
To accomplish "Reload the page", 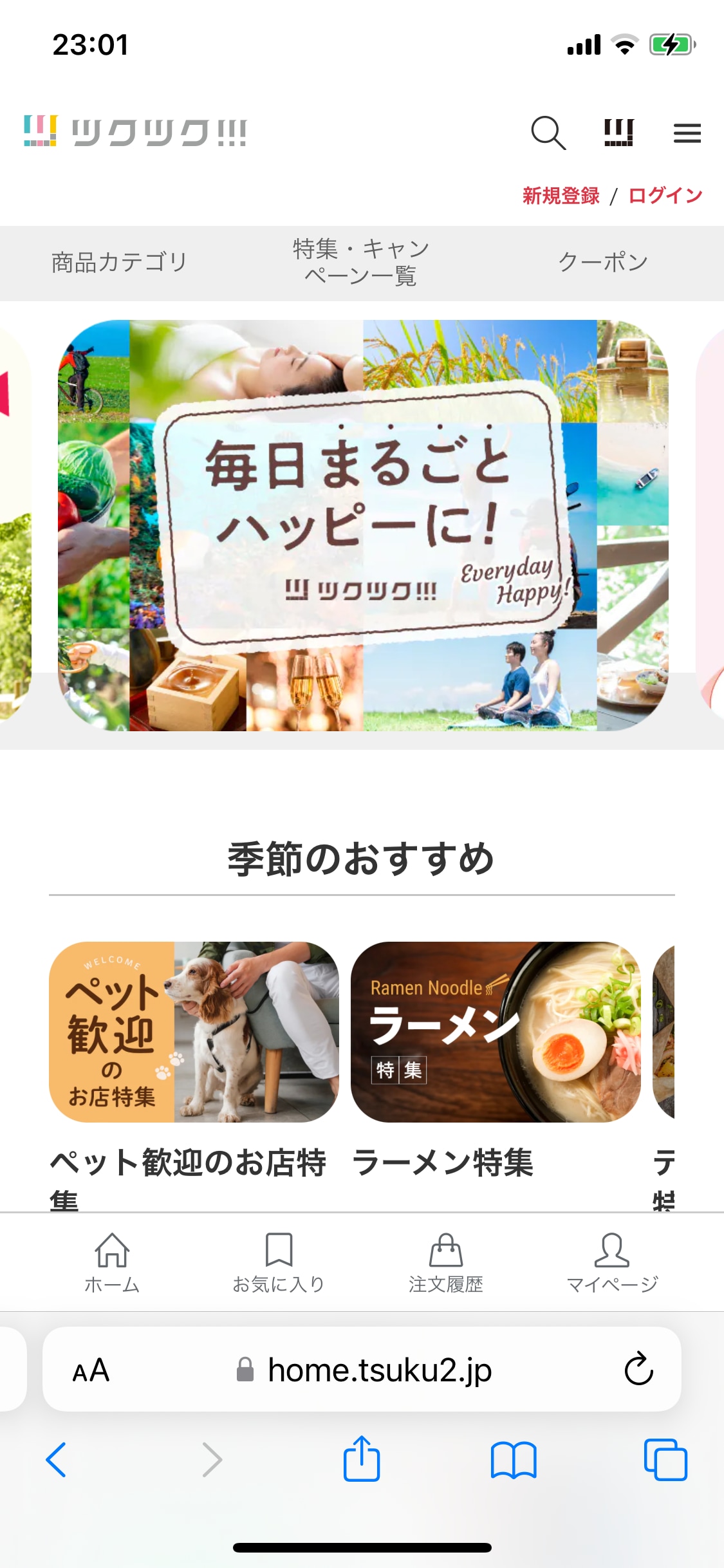I will click(x=638, y=1369).
